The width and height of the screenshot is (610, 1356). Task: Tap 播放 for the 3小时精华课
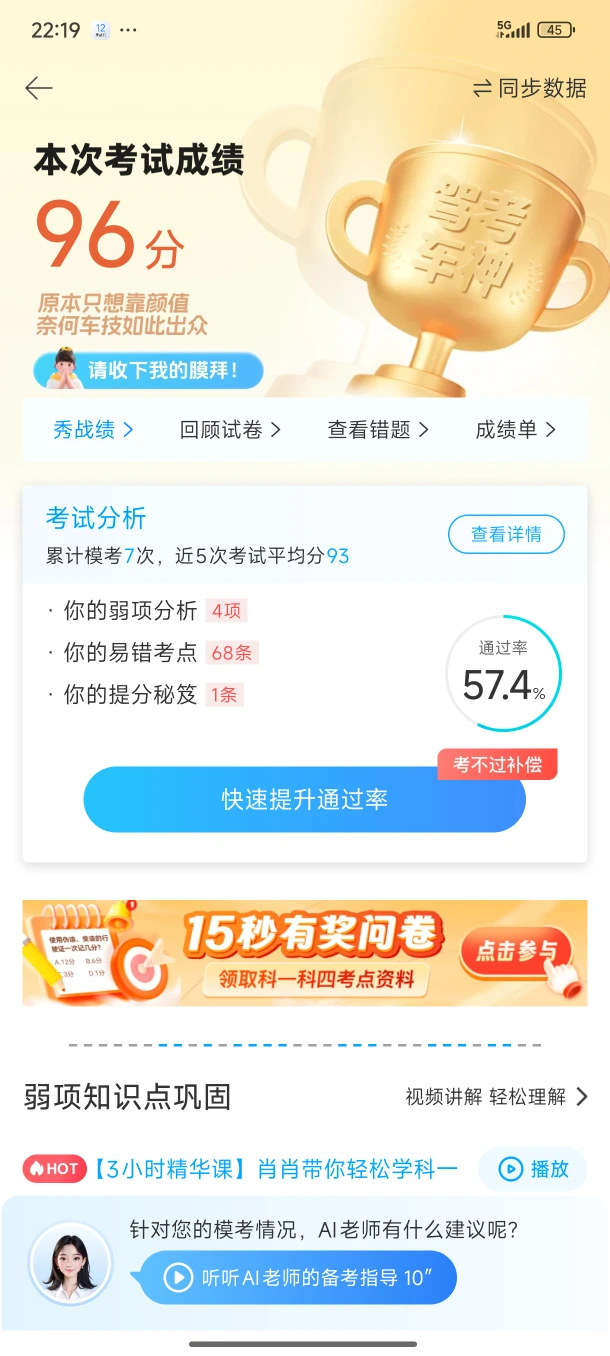[532, 1169]
